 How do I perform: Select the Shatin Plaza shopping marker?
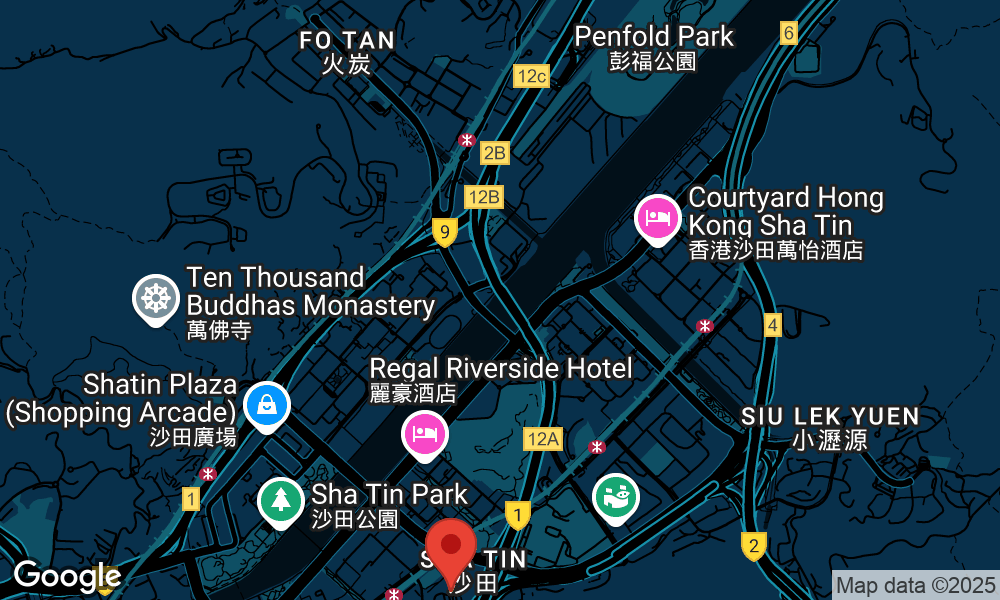point(266,405)
